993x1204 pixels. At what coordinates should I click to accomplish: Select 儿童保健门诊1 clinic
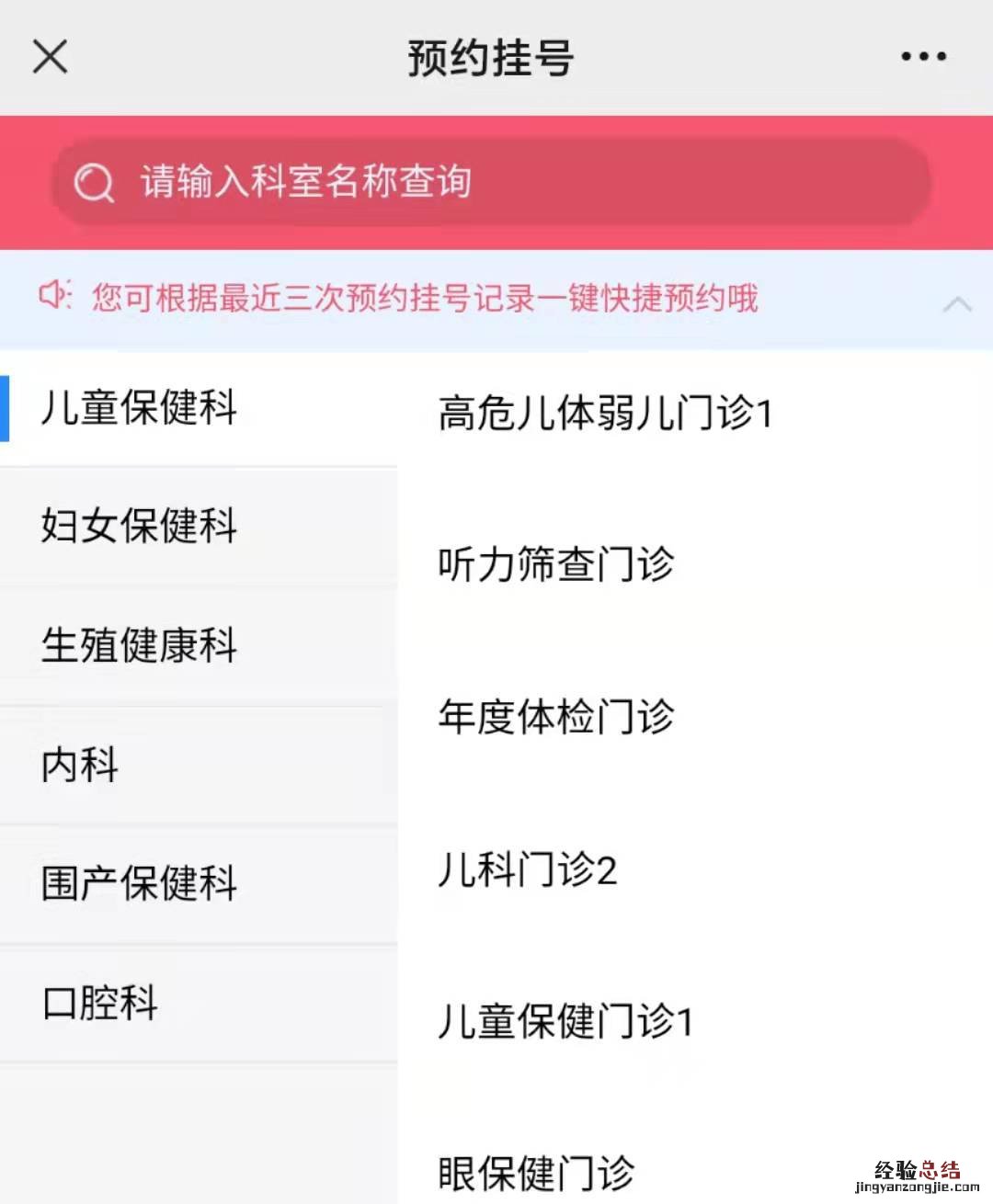coord(565,1021)
